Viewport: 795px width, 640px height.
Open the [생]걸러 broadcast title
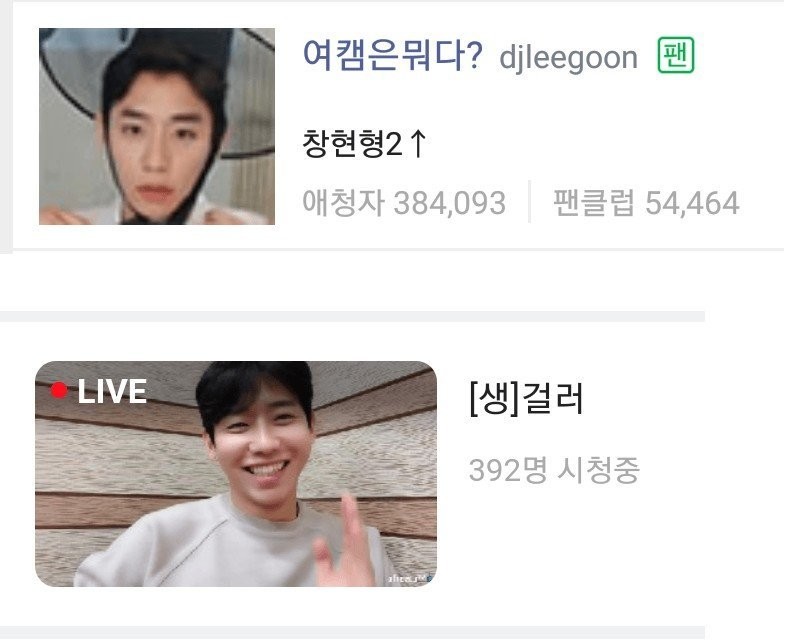coord(525,399)
